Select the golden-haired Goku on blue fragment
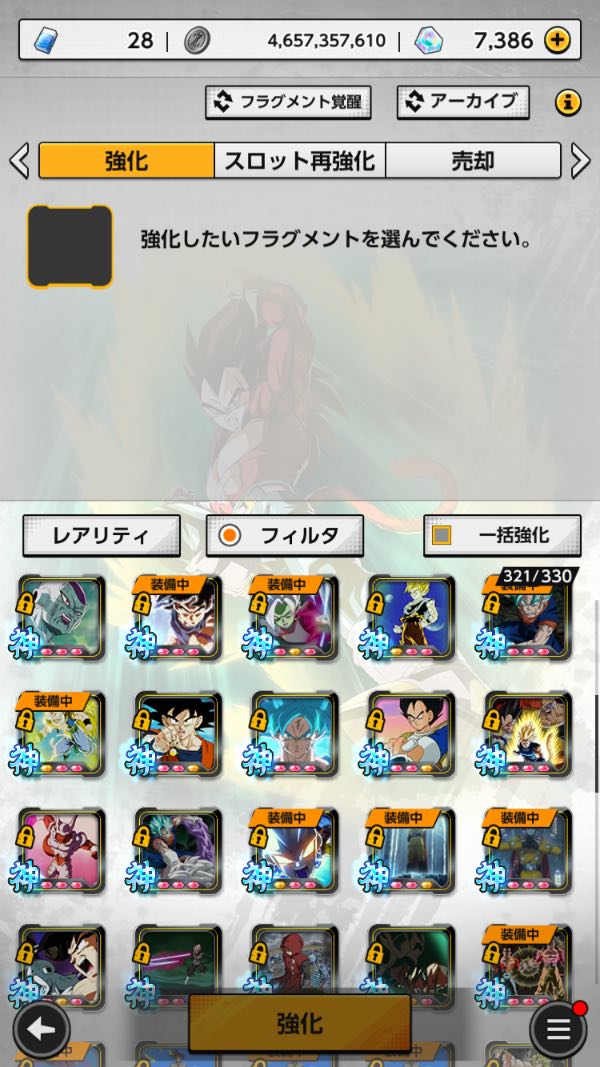Screen dimensions: 600x1067 tap(411, 617)
